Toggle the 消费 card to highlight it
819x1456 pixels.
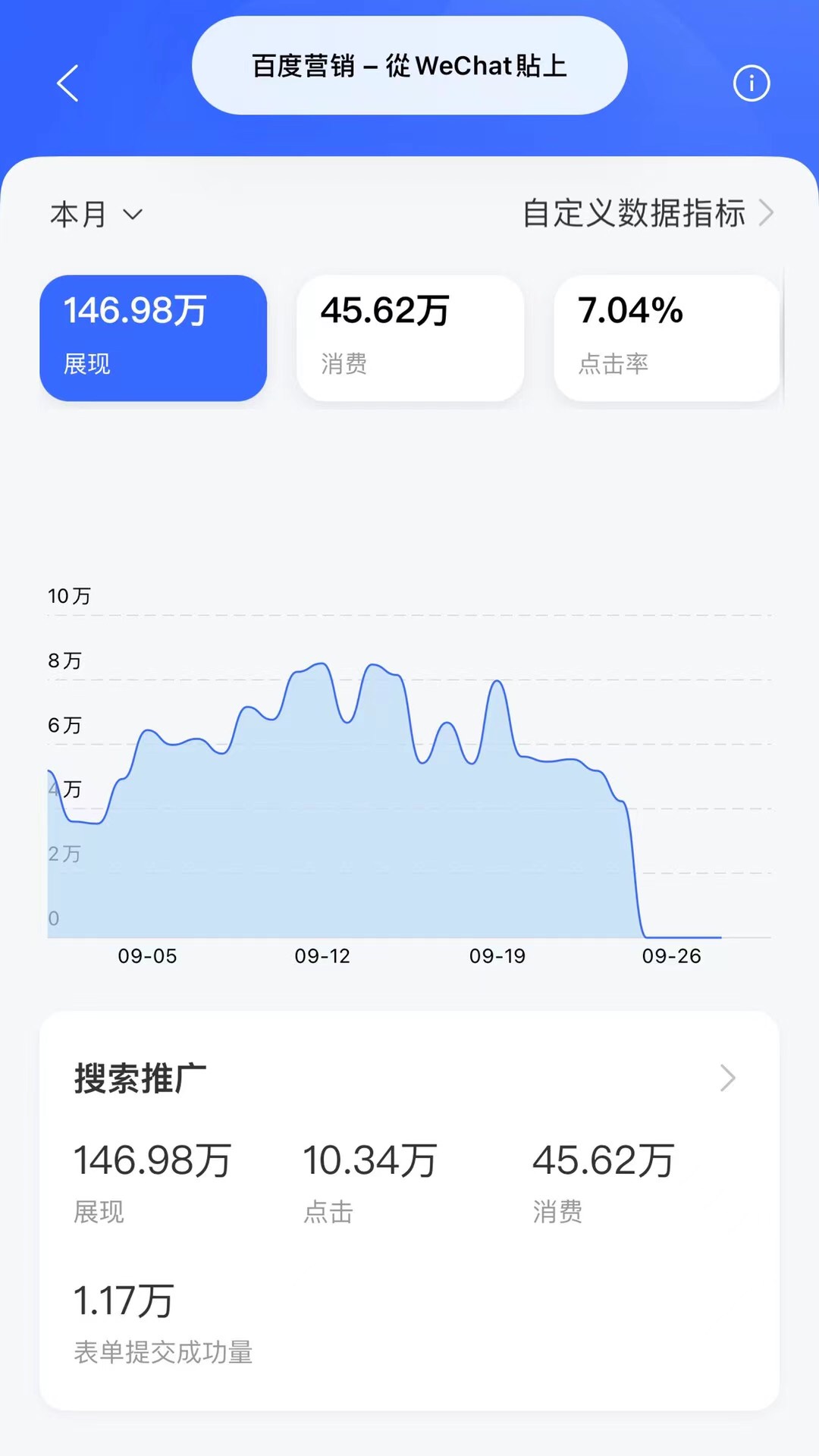(x=409, y=336)
